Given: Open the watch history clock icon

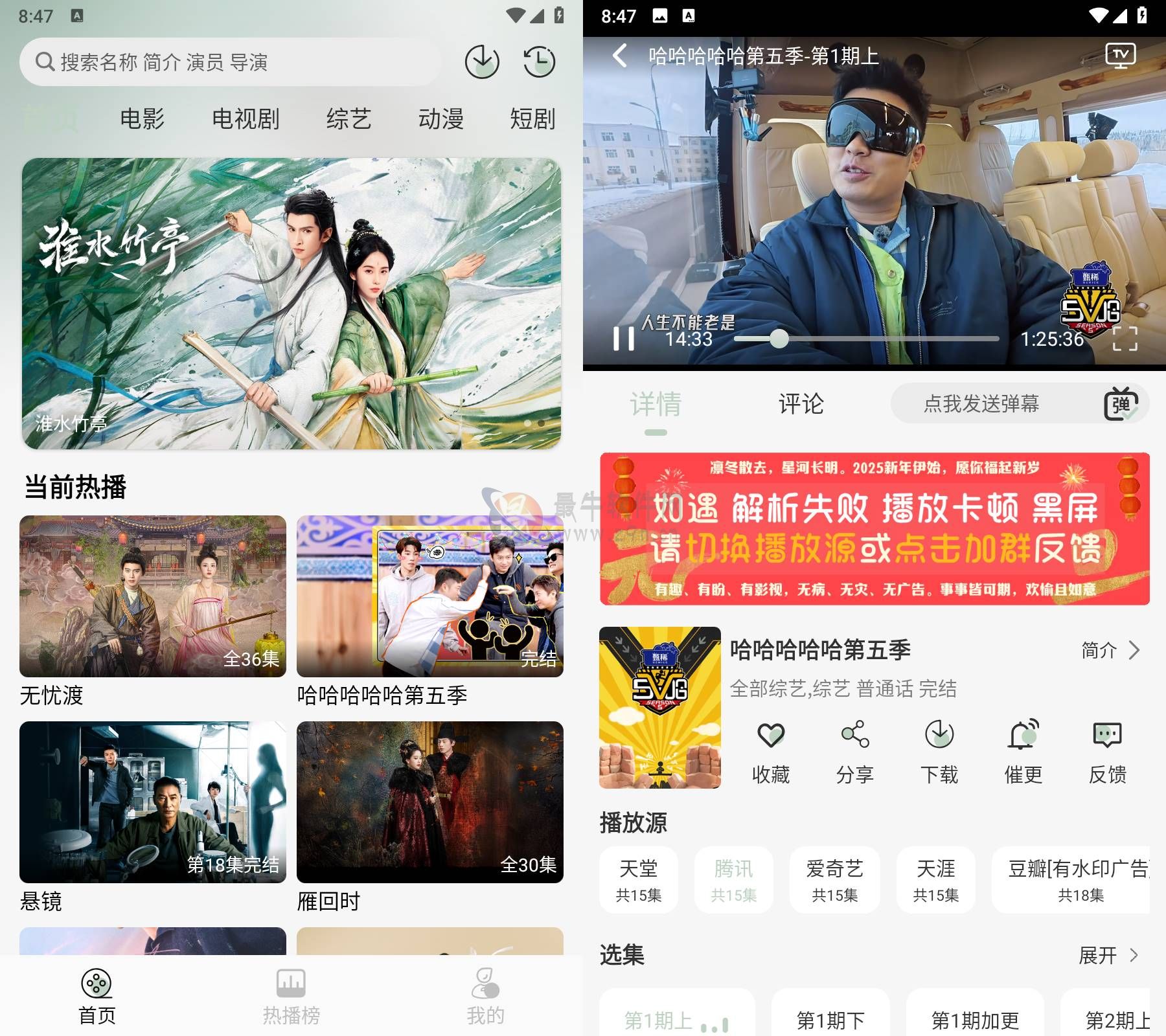Looking at the screenshot, I should (x=539, y=62).
